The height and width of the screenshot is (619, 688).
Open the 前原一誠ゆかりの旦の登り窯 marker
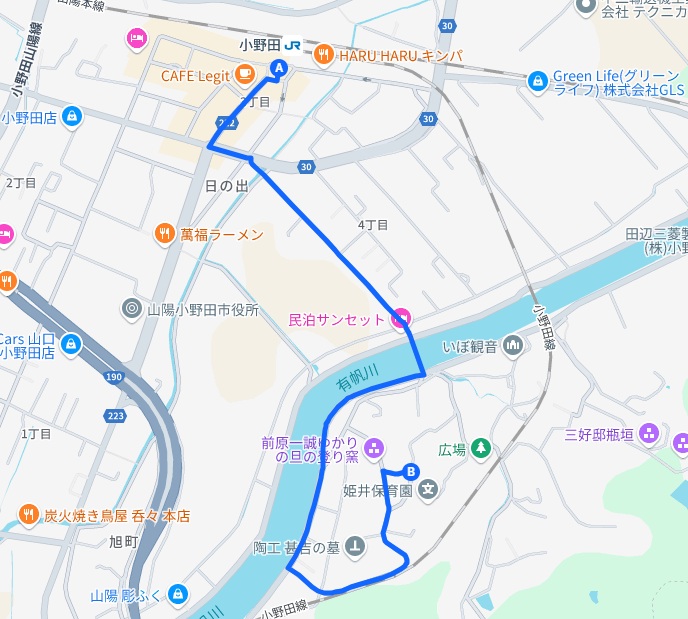point(374,446)
